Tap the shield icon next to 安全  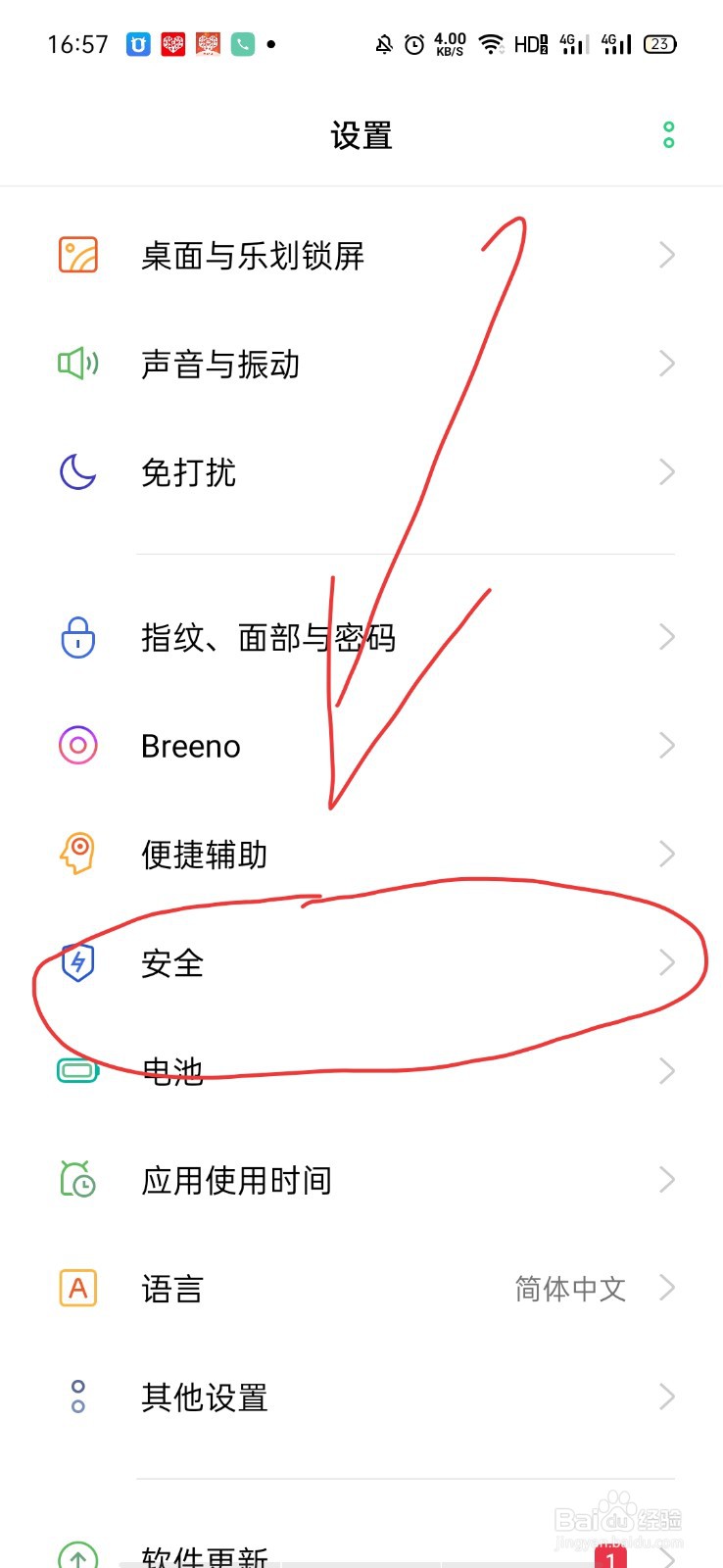click(78, 963)
